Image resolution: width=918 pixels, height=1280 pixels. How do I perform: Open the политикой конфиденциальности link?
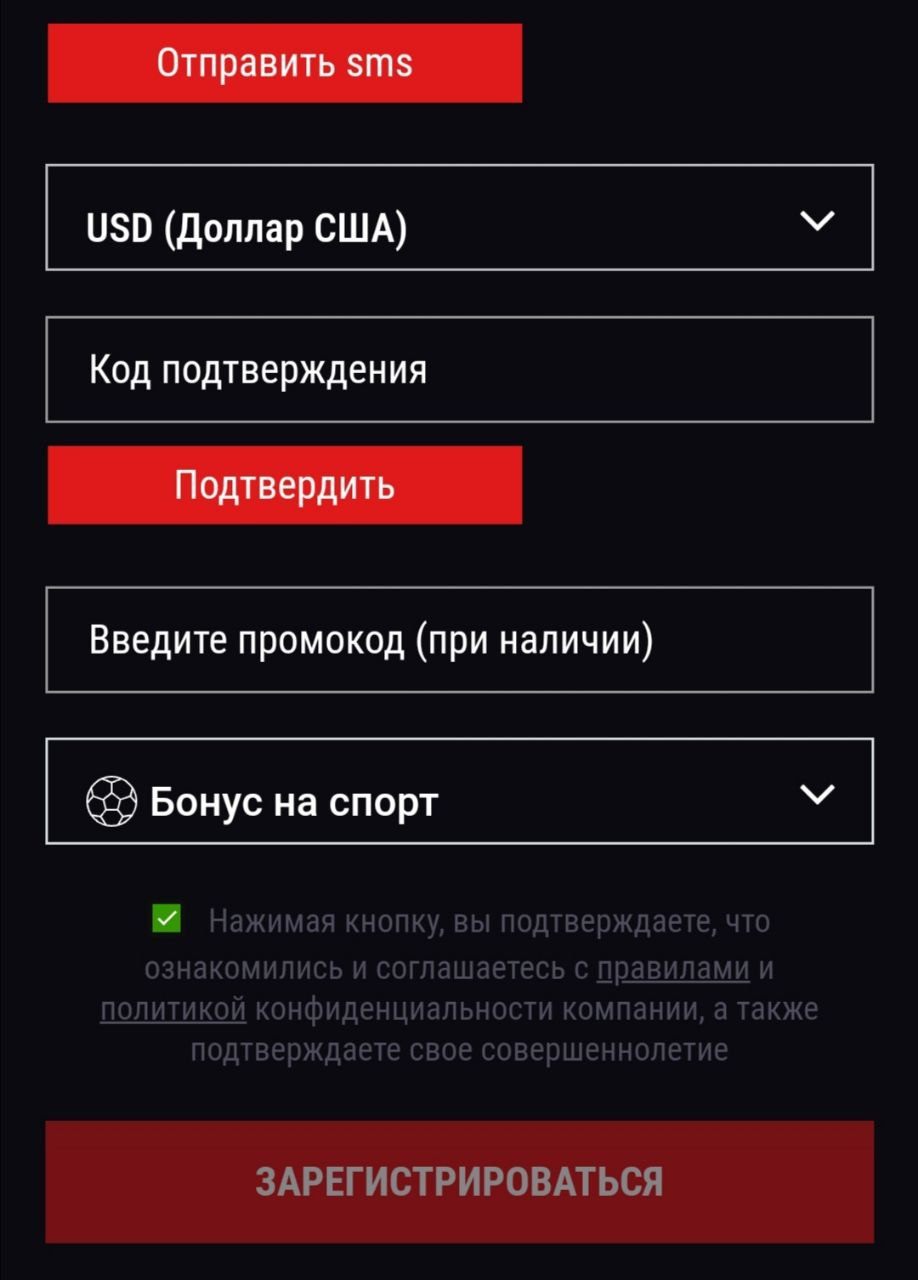pyautogui.click(x=173, y=1009)
